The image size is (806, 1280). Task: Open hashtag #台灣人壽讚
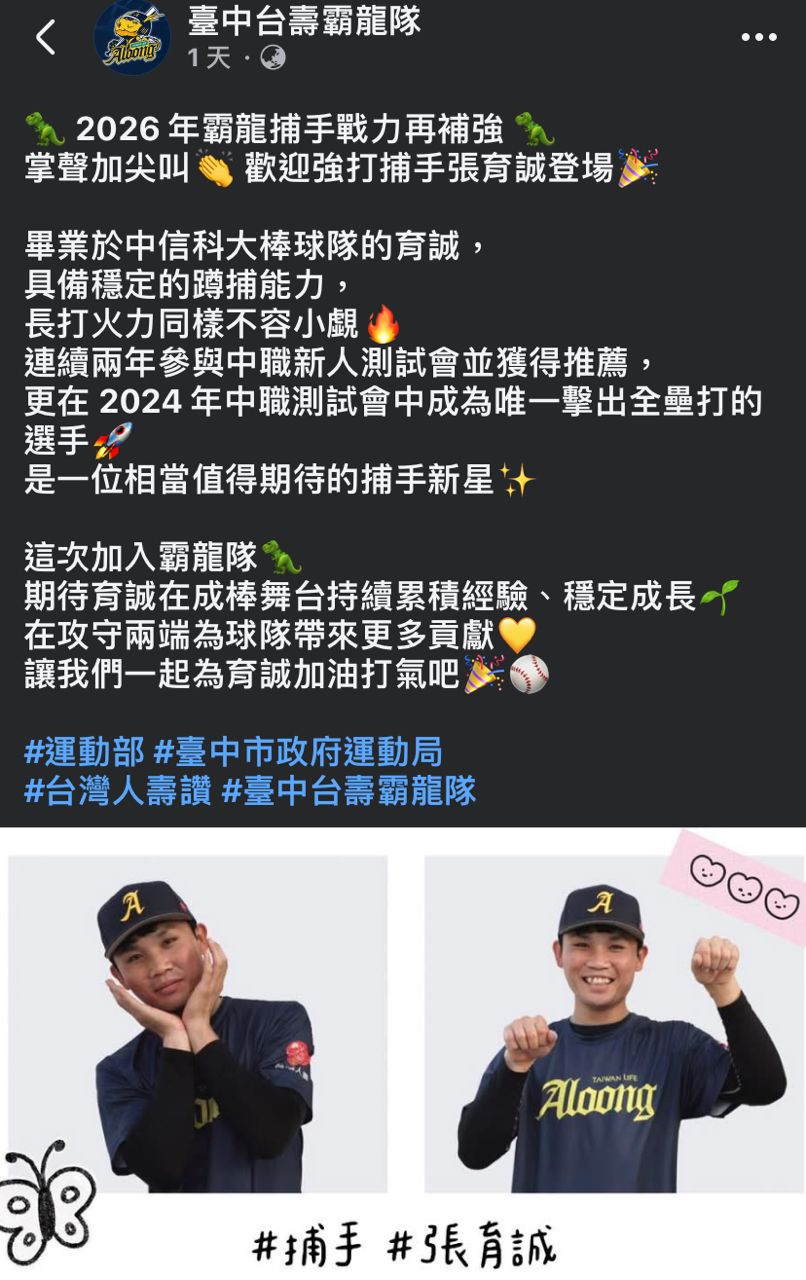(117, 791)
